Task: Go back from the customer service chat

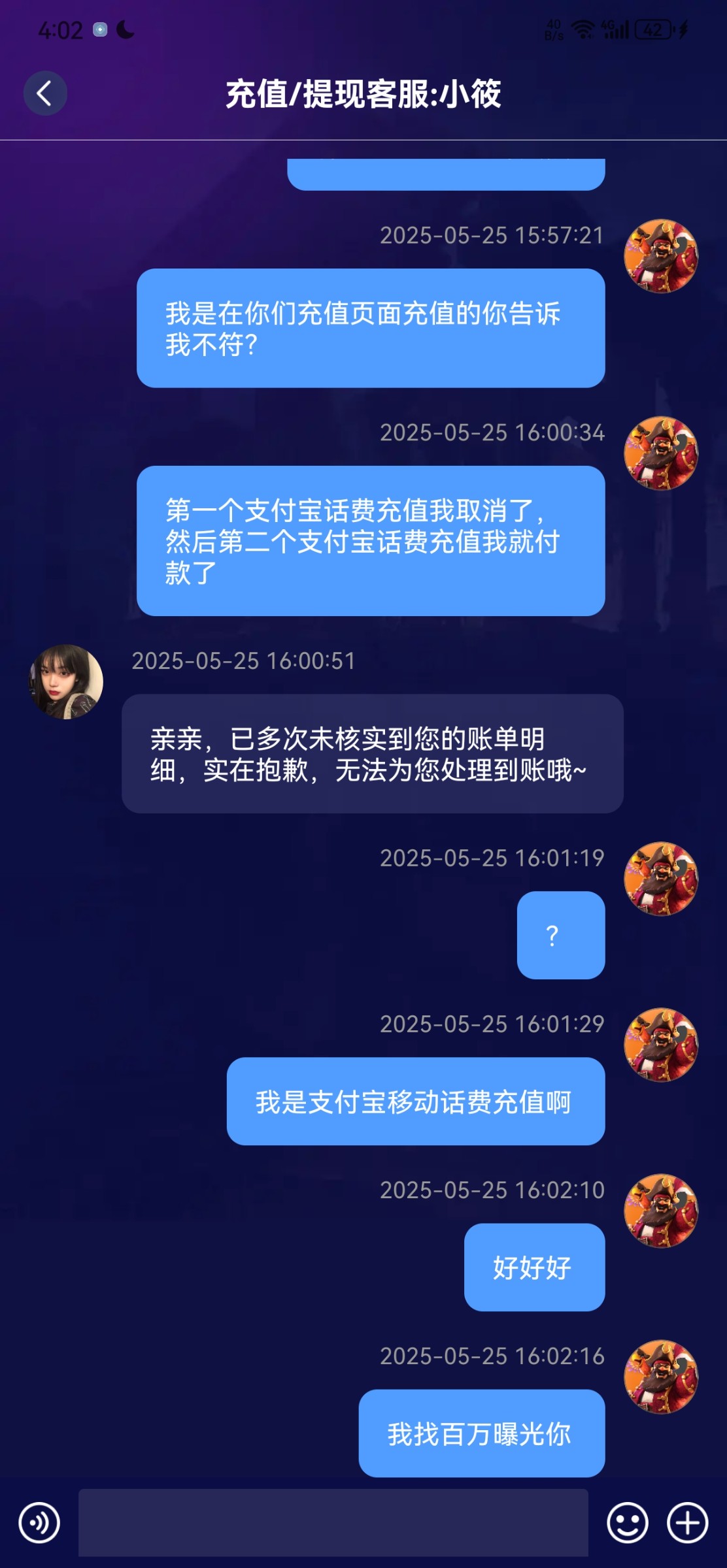Action: [45, 93]
